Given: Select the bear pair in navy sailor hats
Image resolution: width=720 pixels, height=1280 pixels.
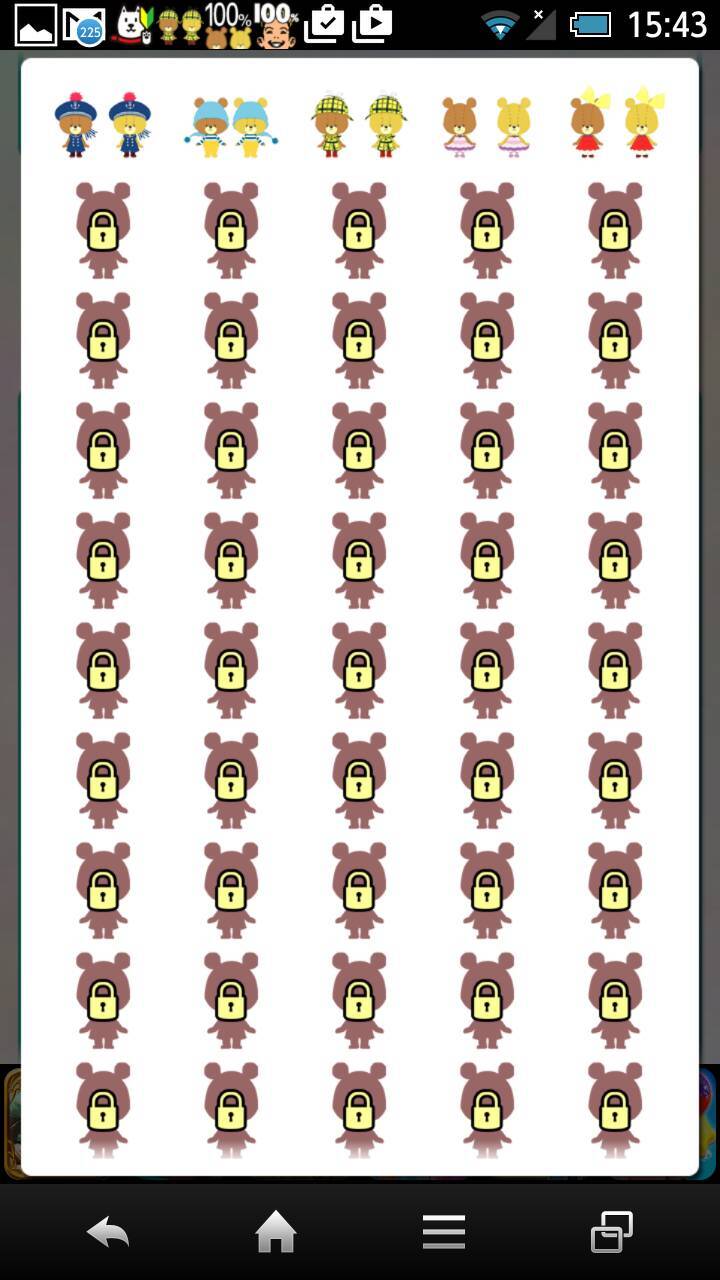Looking at the screenshot, I should coord(103,125).
